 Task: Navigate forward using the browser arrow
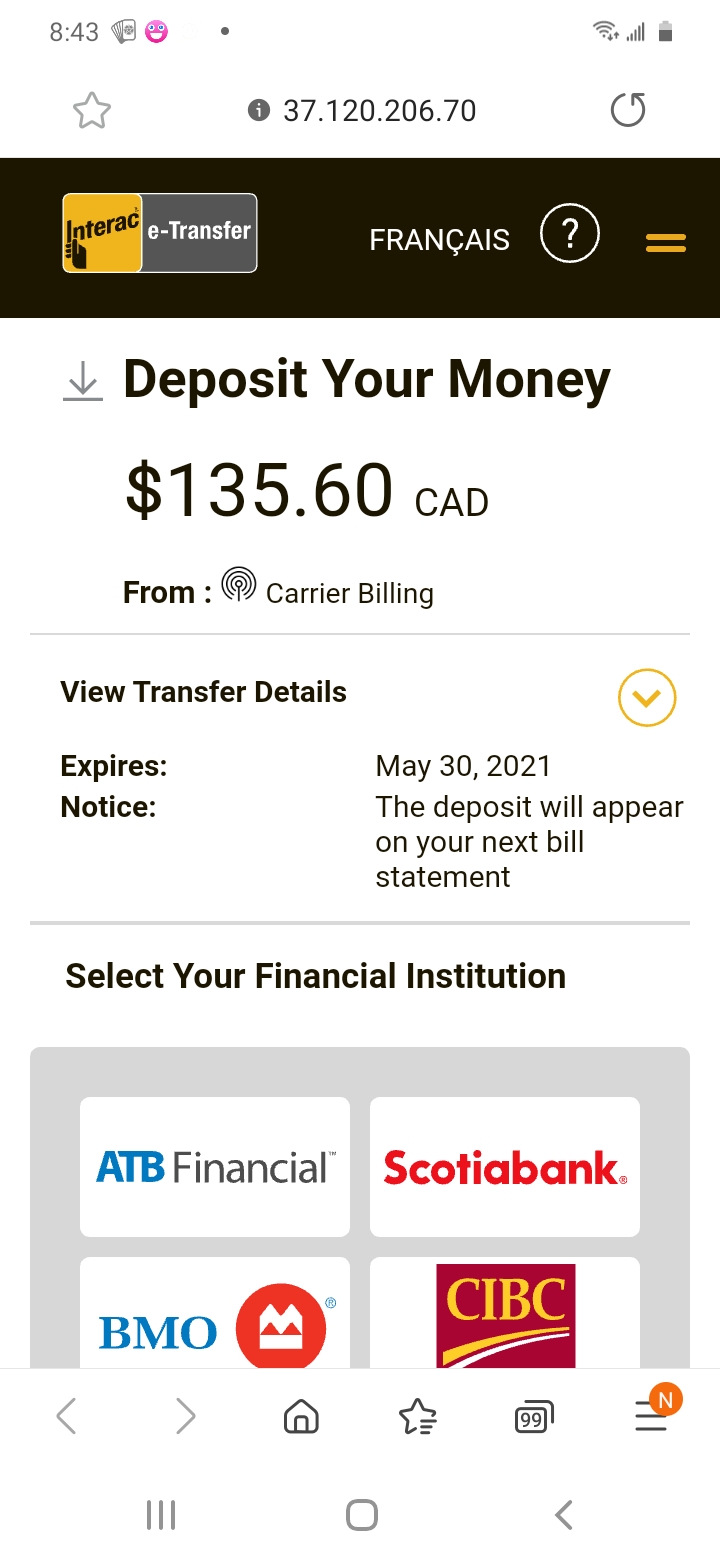(x=184, y=1416)
